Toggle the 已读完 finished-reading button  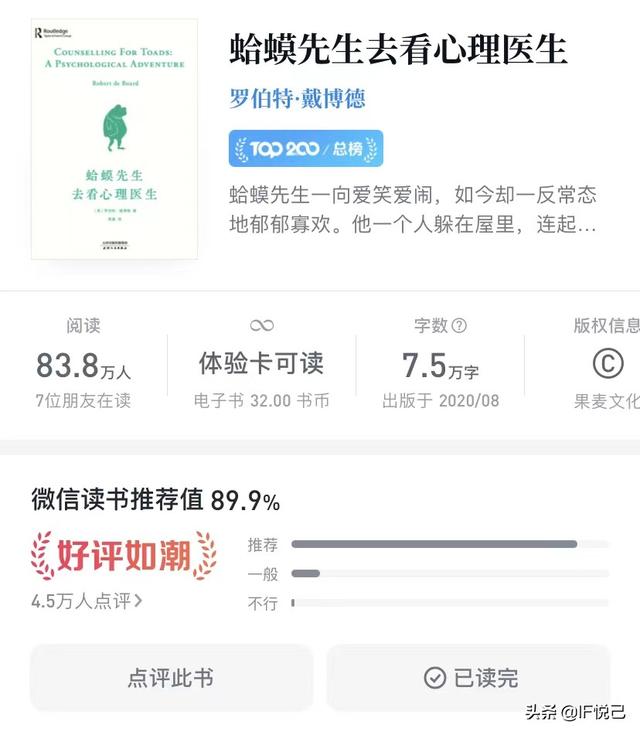[469, 678]
